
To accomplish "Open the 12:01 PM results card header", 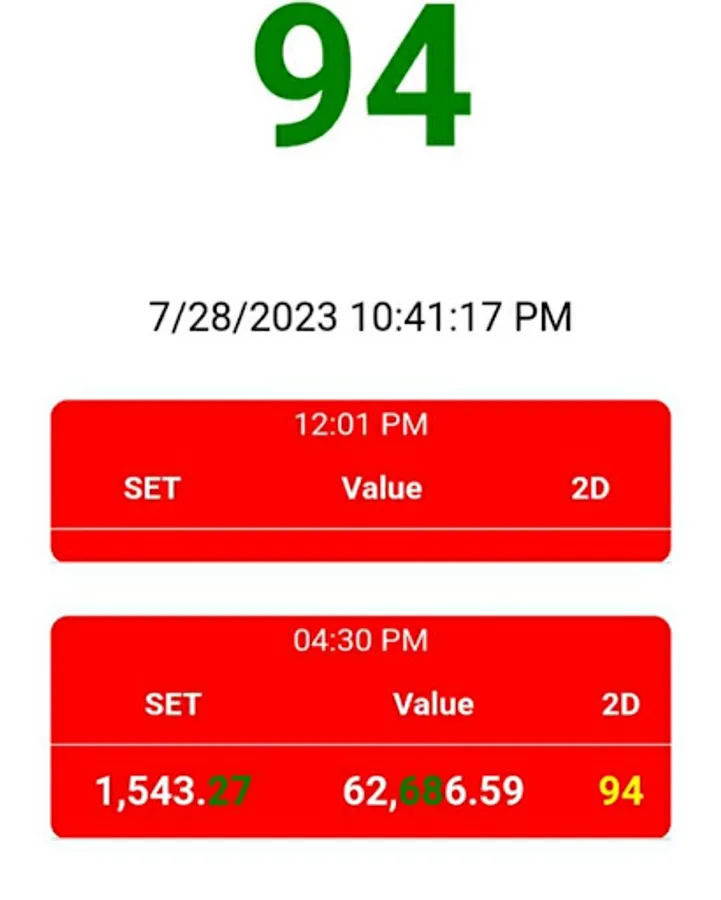I will click(360, 424).
